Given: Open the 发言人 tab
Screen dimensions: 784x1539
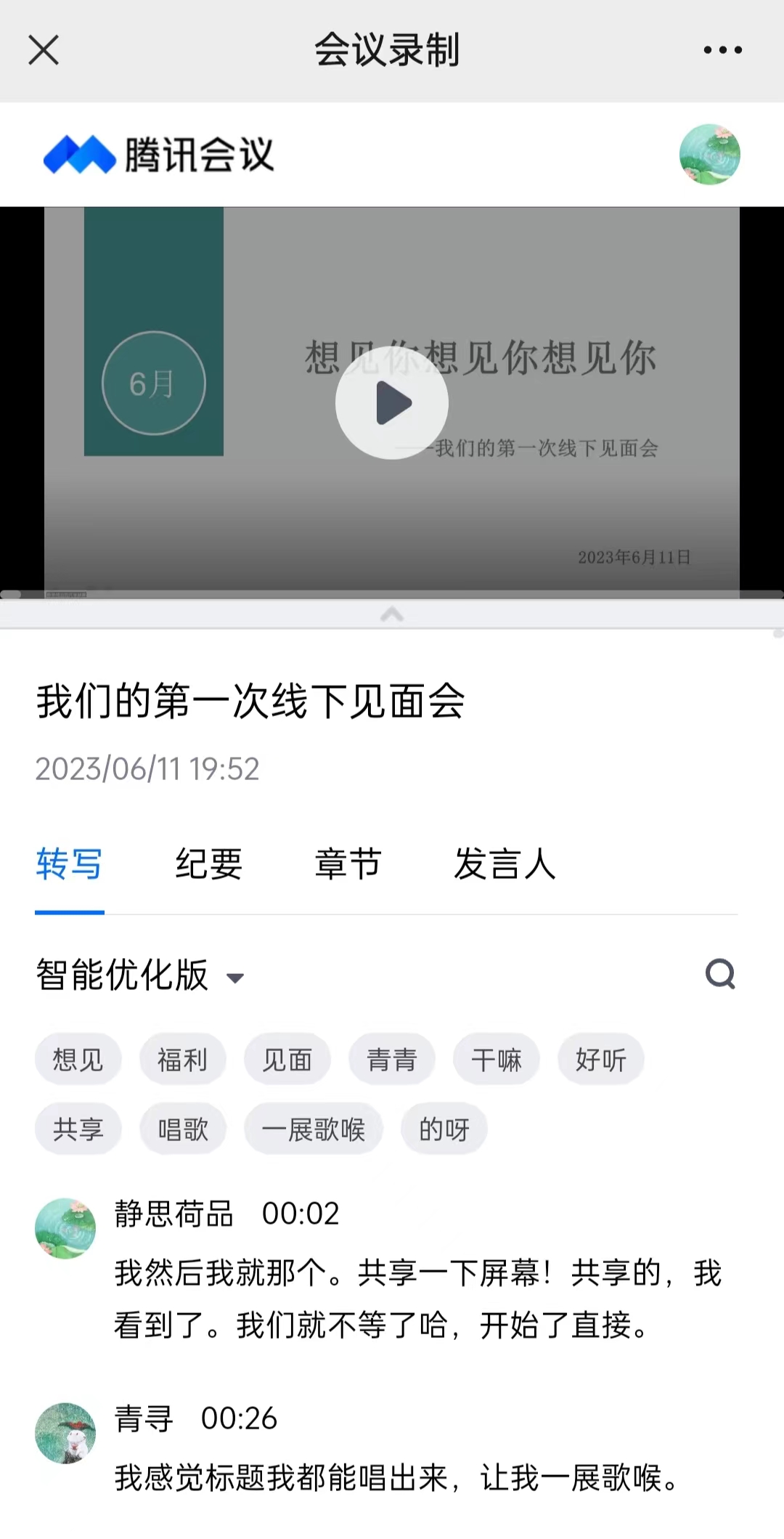Looking at the screenshot, I should (505, 864).
